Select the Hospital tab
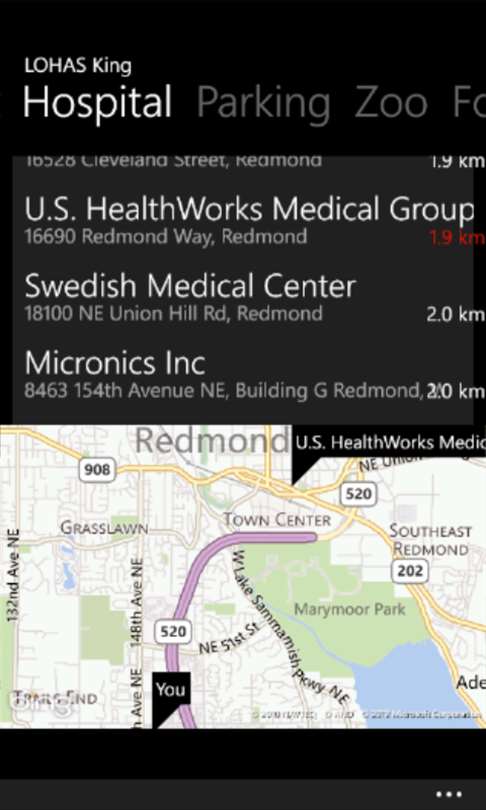Screen dimensions: 486x810 97,103
